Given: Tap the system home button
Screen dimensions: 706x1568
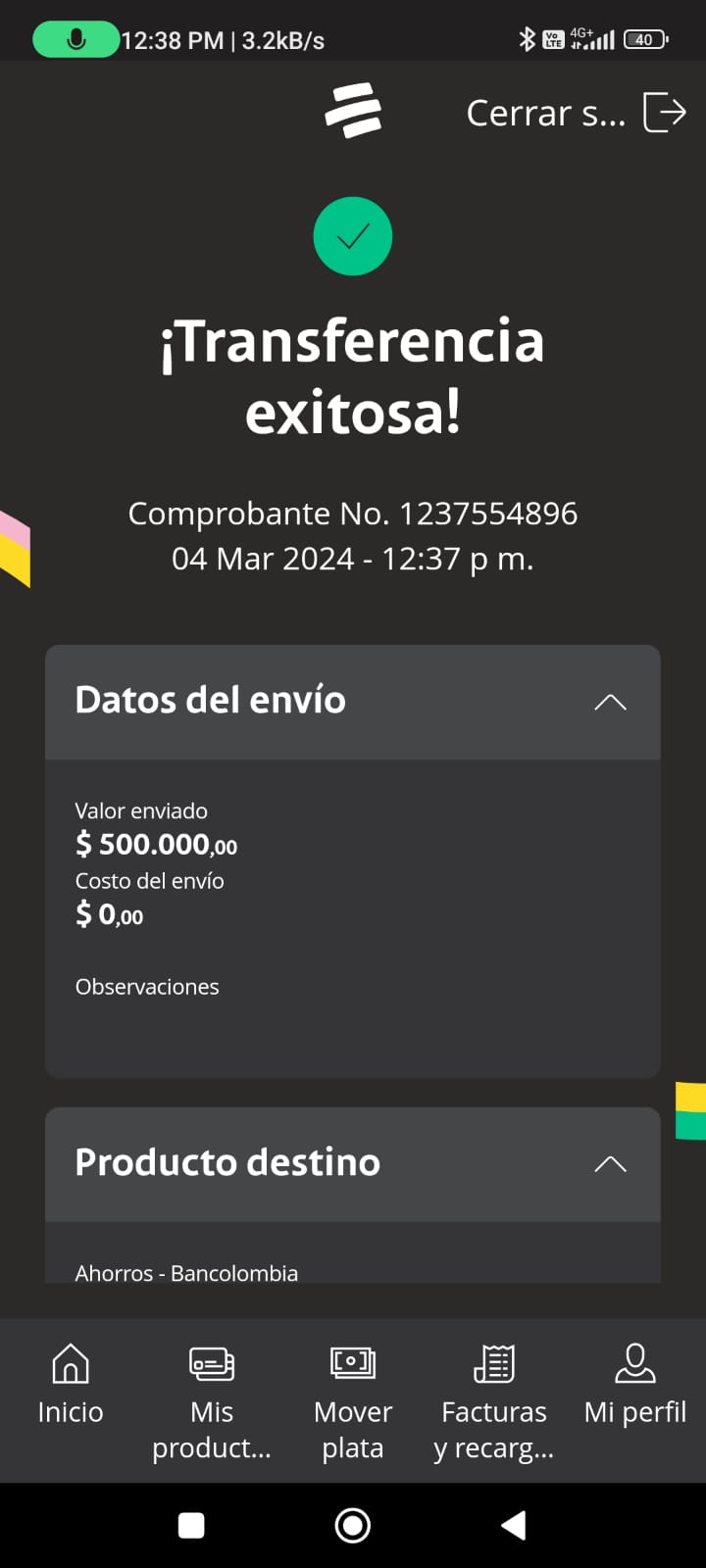Looking at the screenshot, I should pos(353,1525).
